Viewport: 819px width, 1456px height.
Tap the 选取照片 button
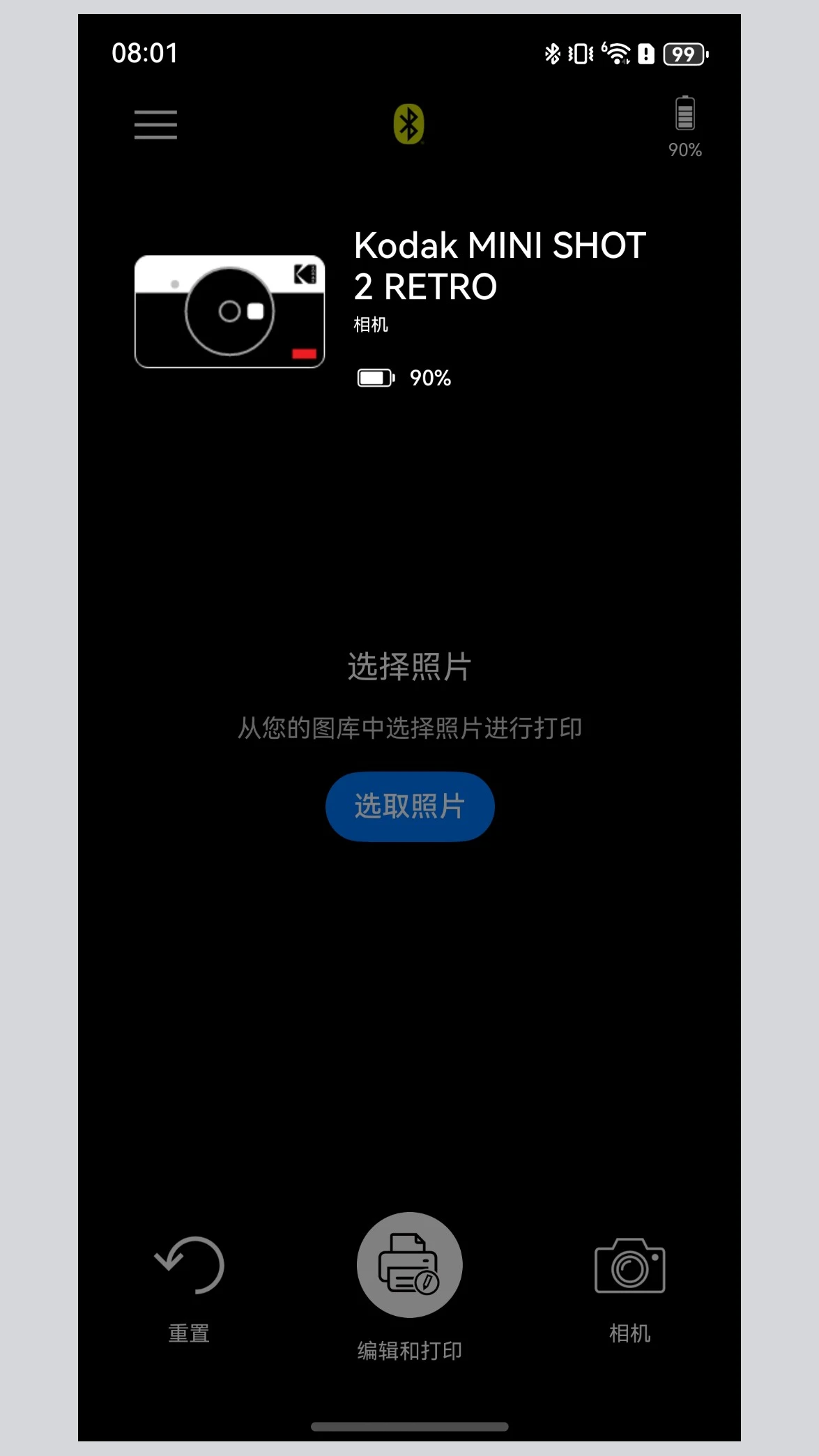pyautogui.click(x=410, y=806)
